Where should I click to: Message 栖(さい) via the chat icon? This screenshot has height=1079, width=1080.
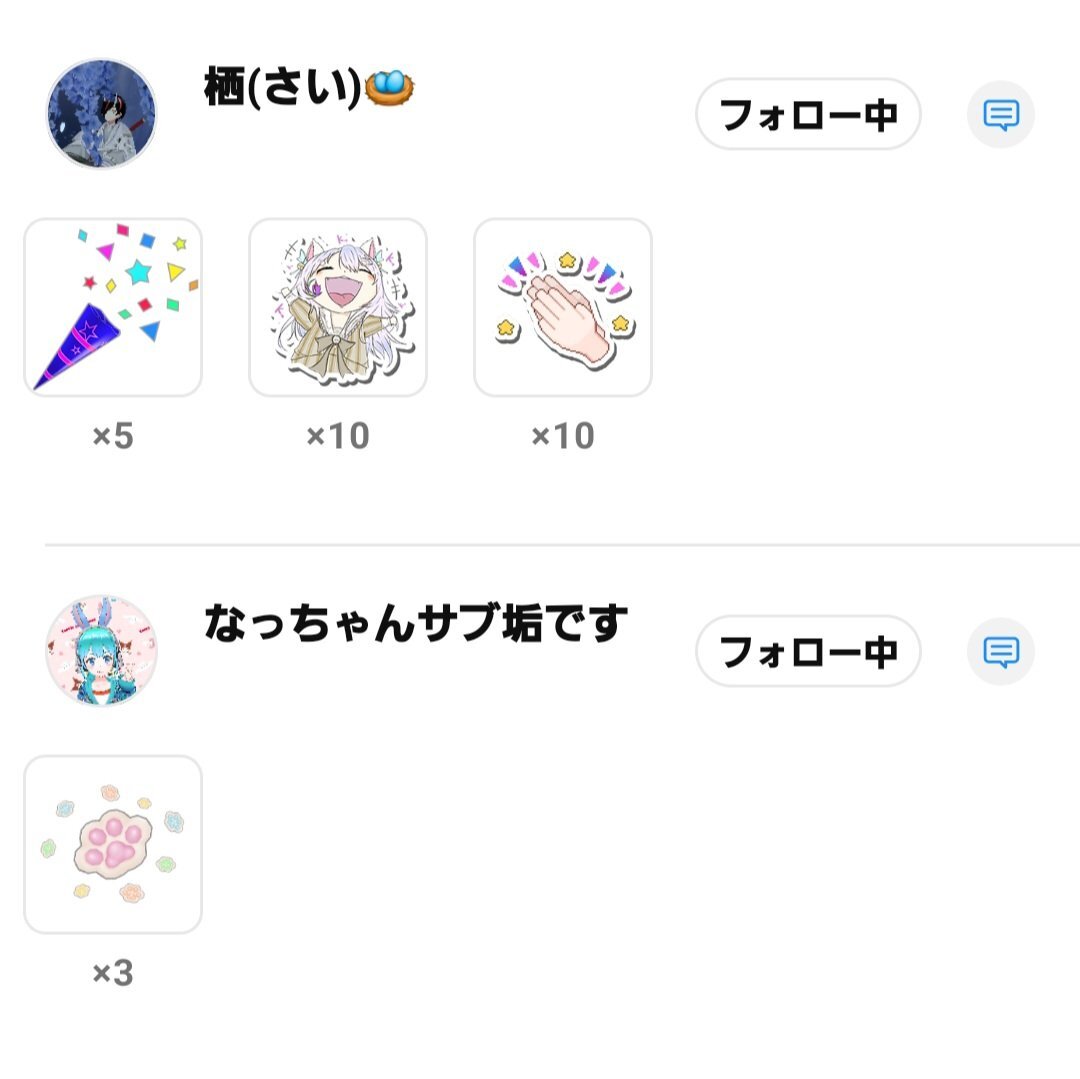click(1001, 115)
